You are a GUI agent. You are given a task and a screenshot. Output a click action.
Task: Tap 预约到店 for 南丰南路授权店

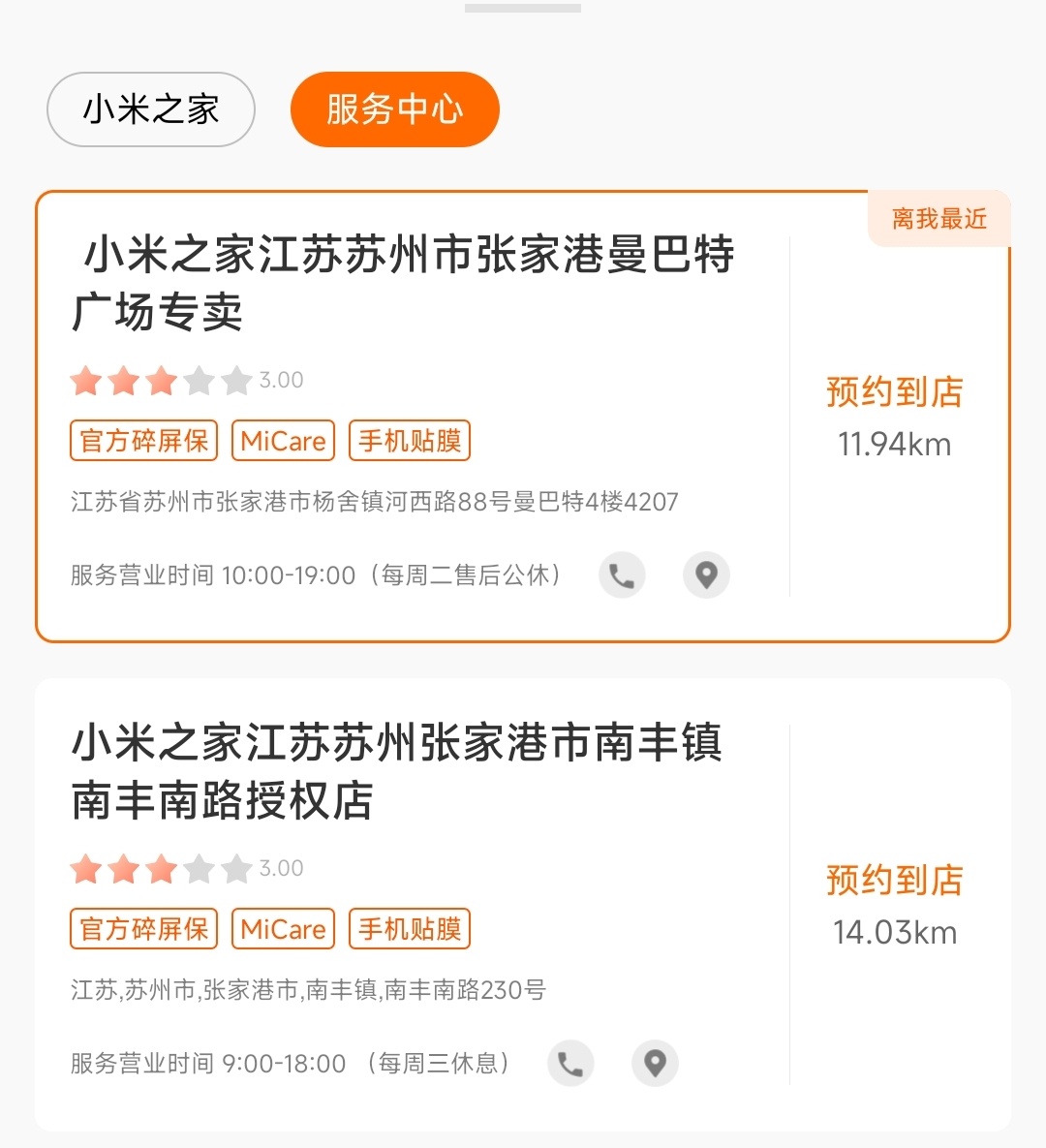click(894, 881)
